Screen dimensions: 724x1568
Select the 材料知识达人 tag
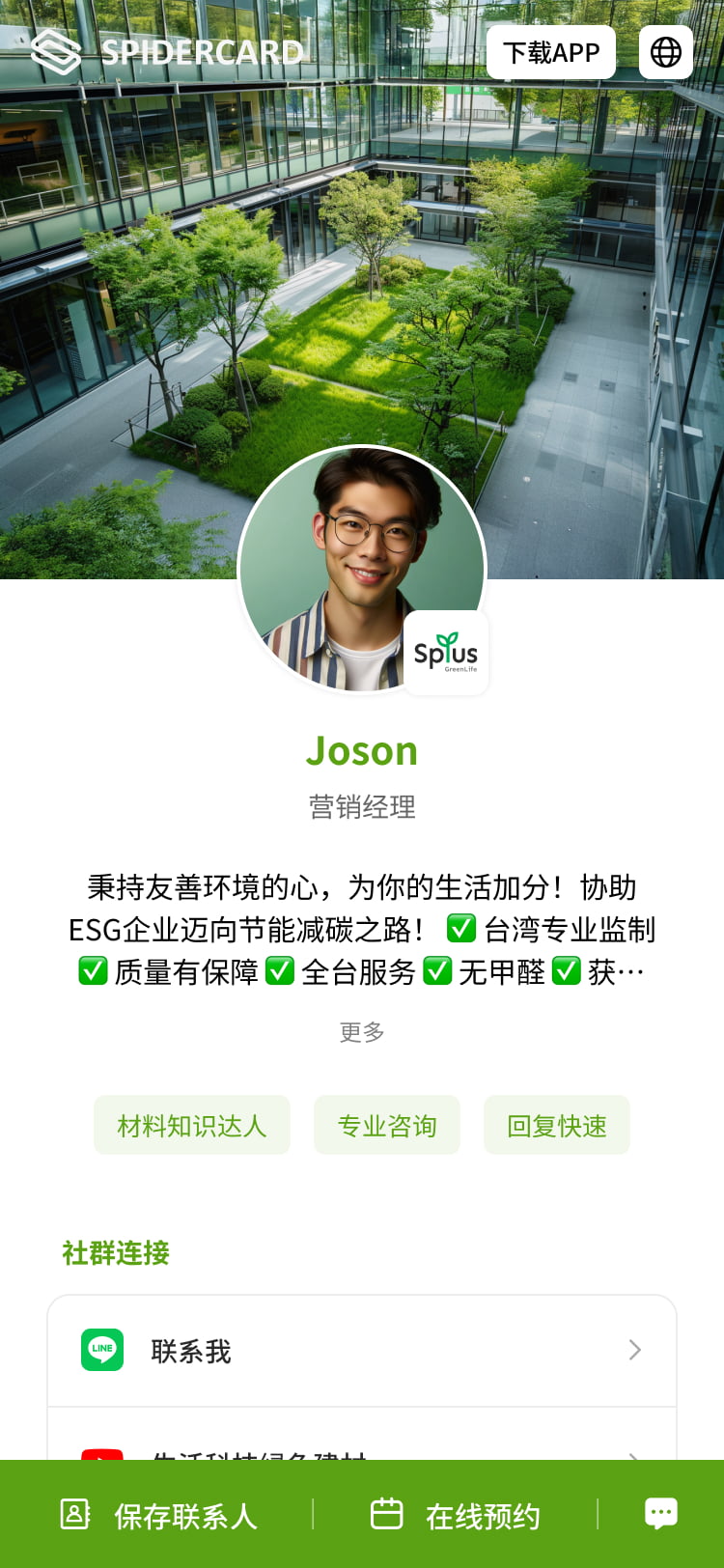[191, 1125]
